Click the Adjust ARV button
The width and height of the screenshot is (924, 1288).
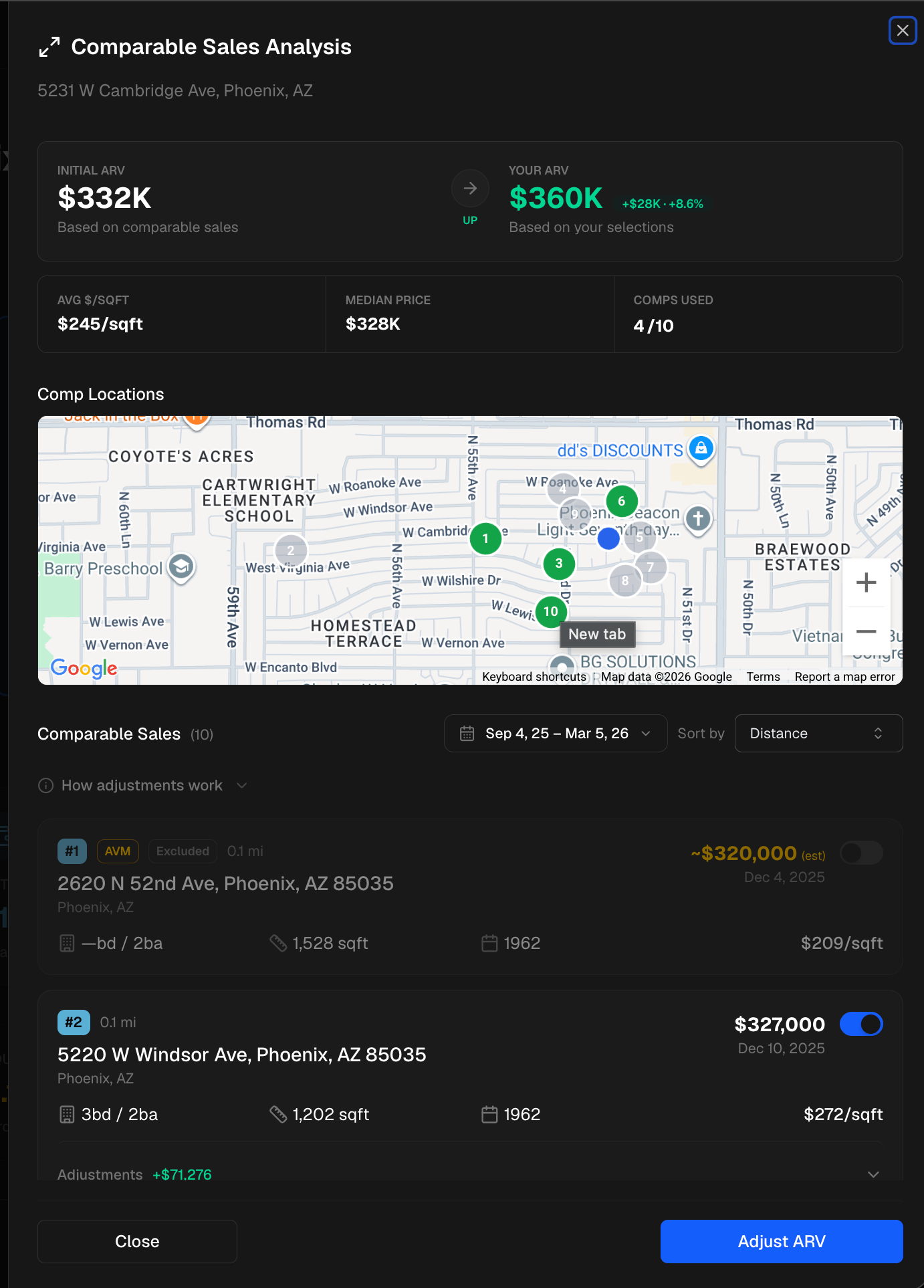[781, 1241]
